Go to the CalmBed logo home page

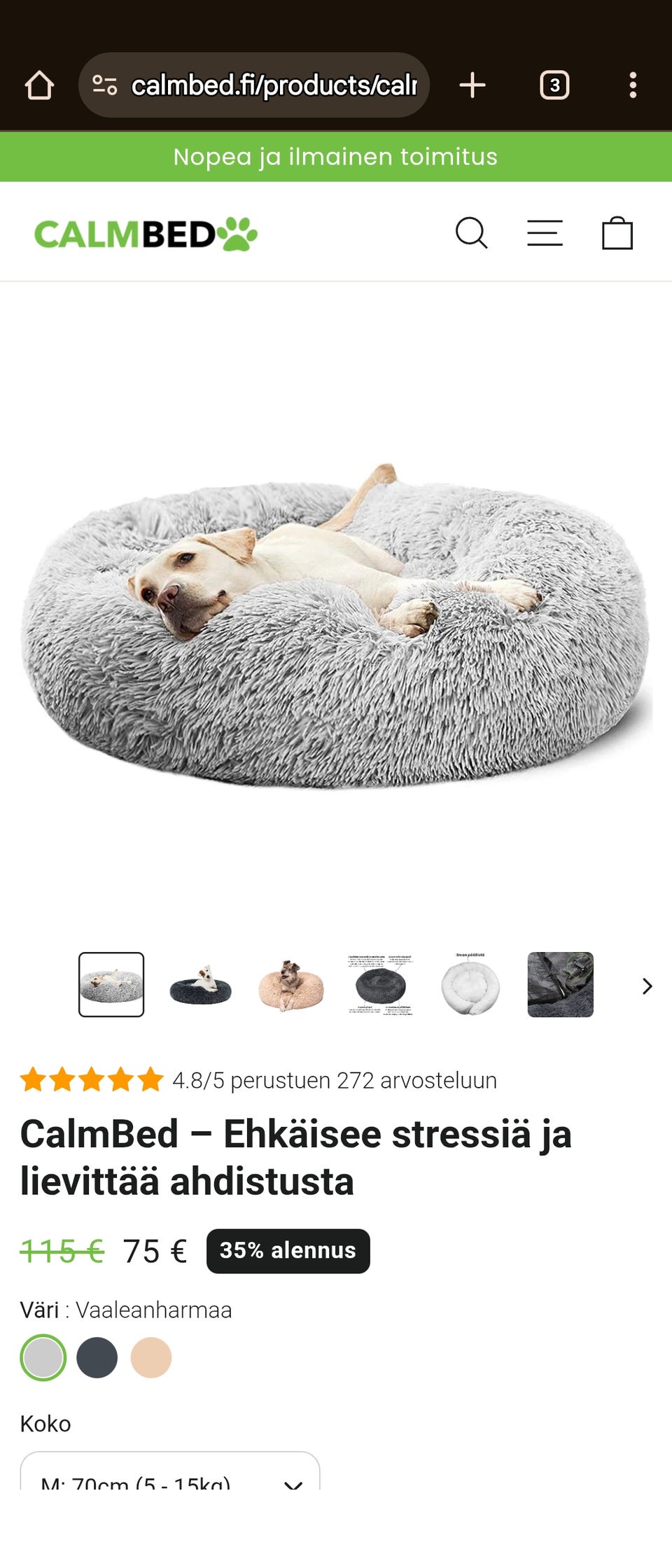(146, 234)
